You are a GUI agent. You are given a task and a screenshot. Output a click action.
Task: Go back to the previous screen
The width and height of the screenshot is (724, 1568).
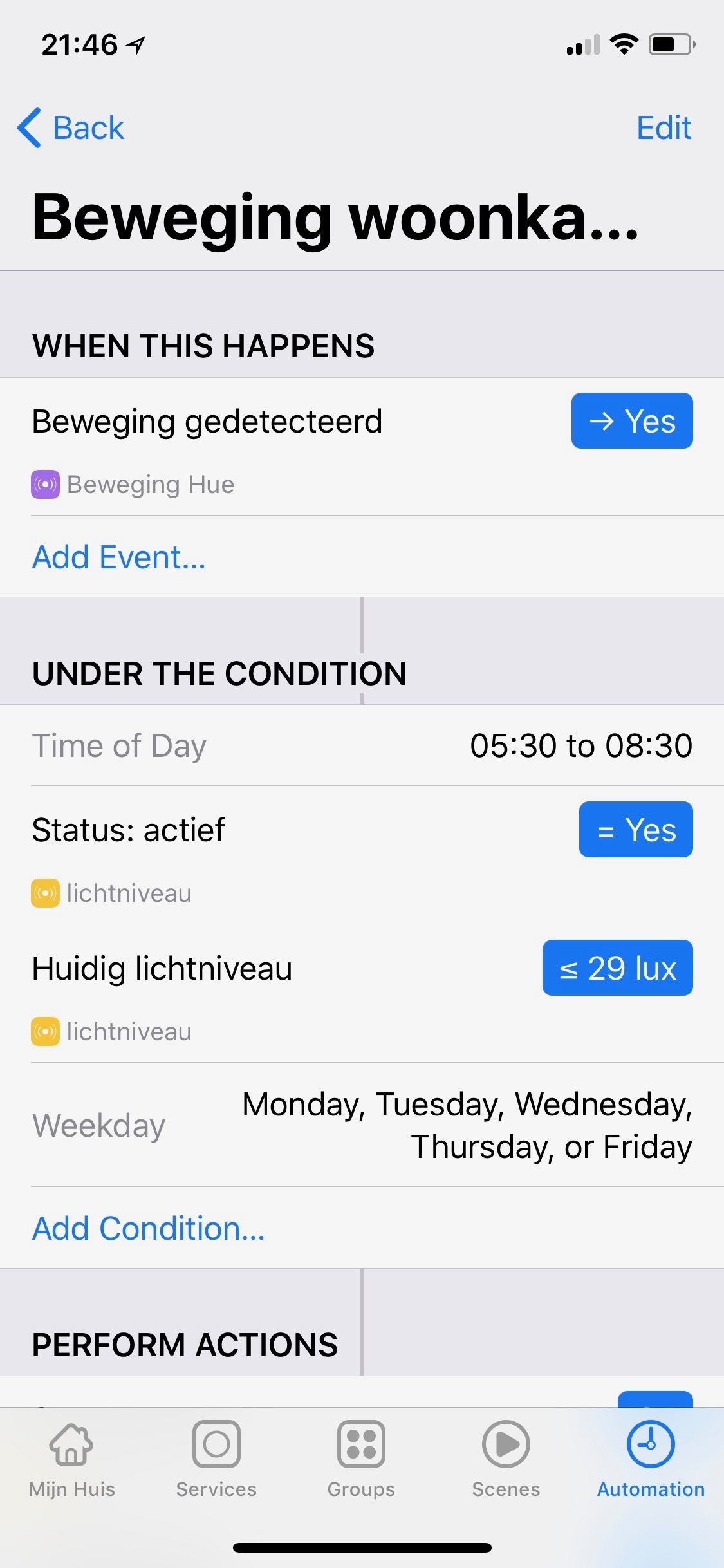(x=71, y=127)
